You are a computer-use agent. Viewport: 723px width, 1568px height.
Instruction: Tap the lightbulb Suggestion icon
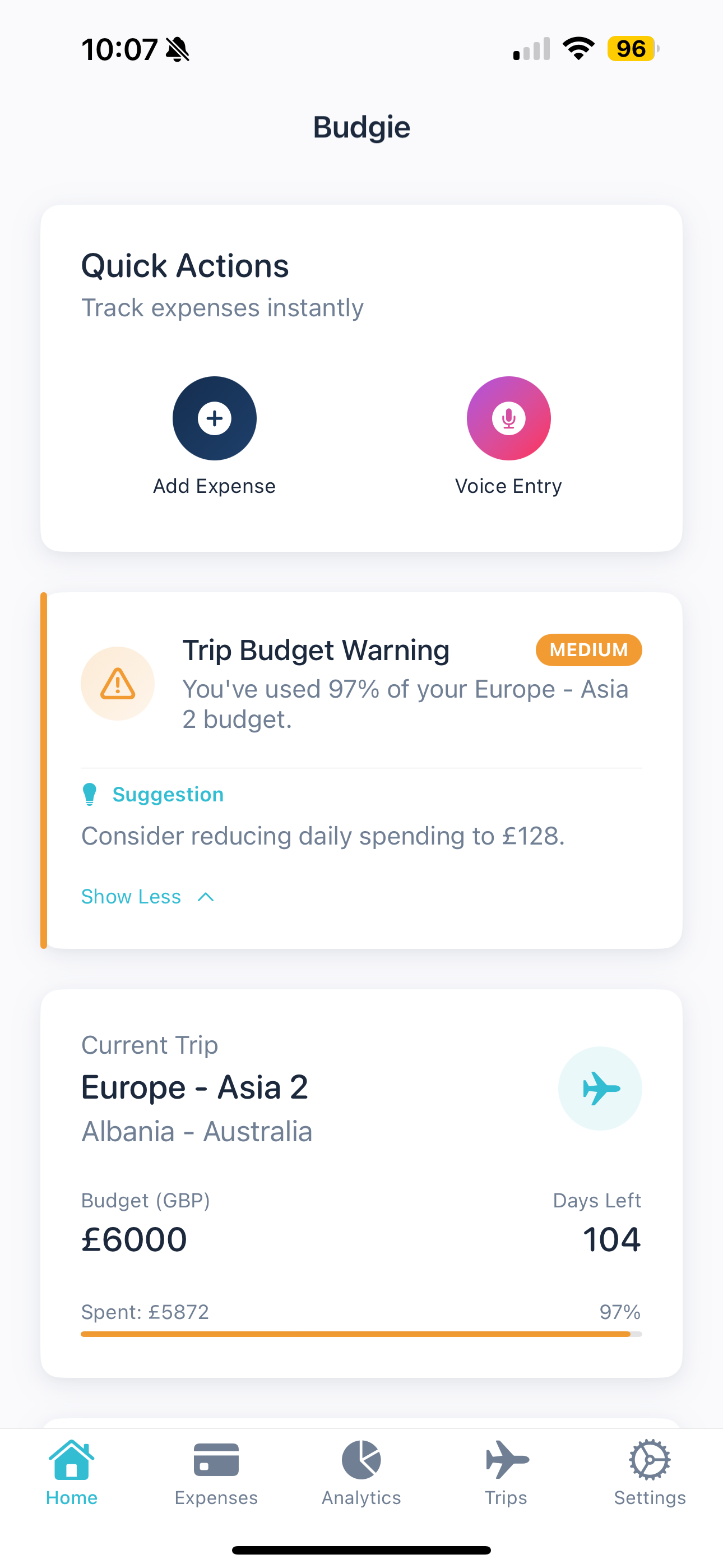pyautogui.click(x=90, y=793)
